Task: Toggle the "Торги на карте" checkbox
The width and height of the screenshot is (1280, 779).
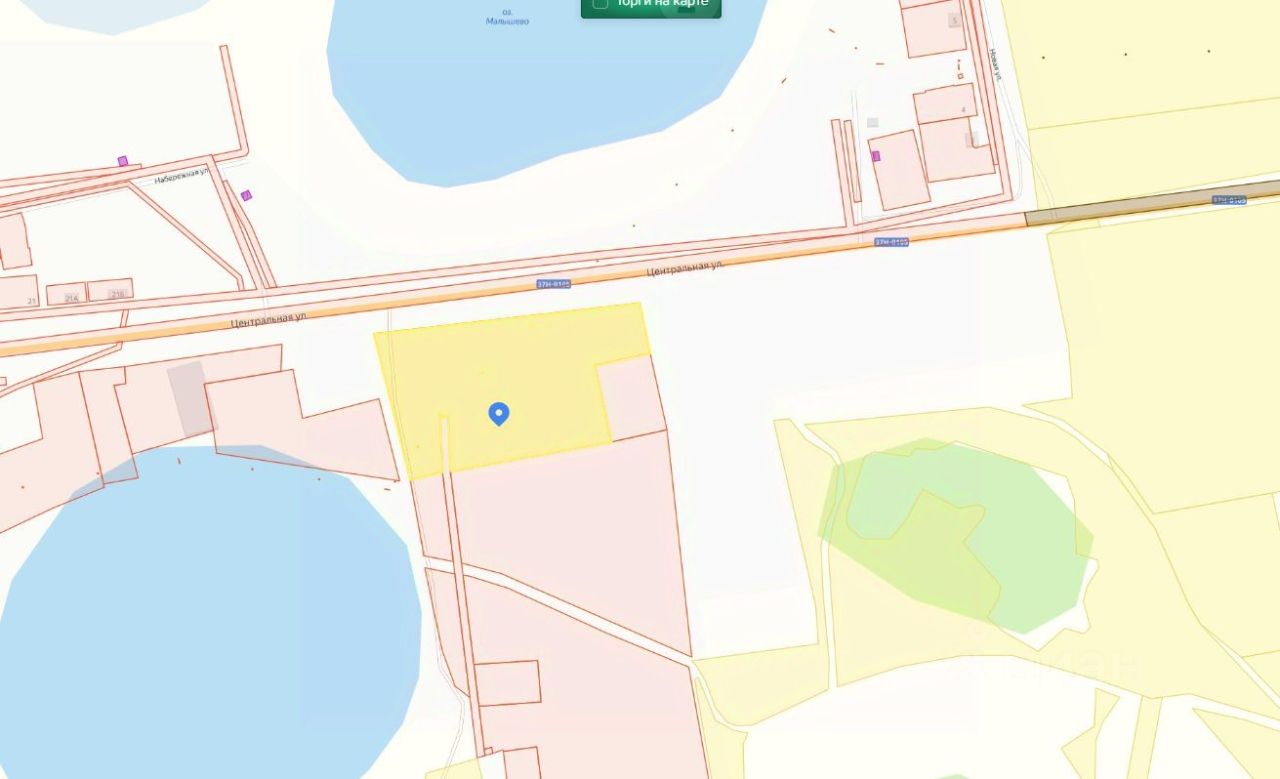Action: point(600,3)
